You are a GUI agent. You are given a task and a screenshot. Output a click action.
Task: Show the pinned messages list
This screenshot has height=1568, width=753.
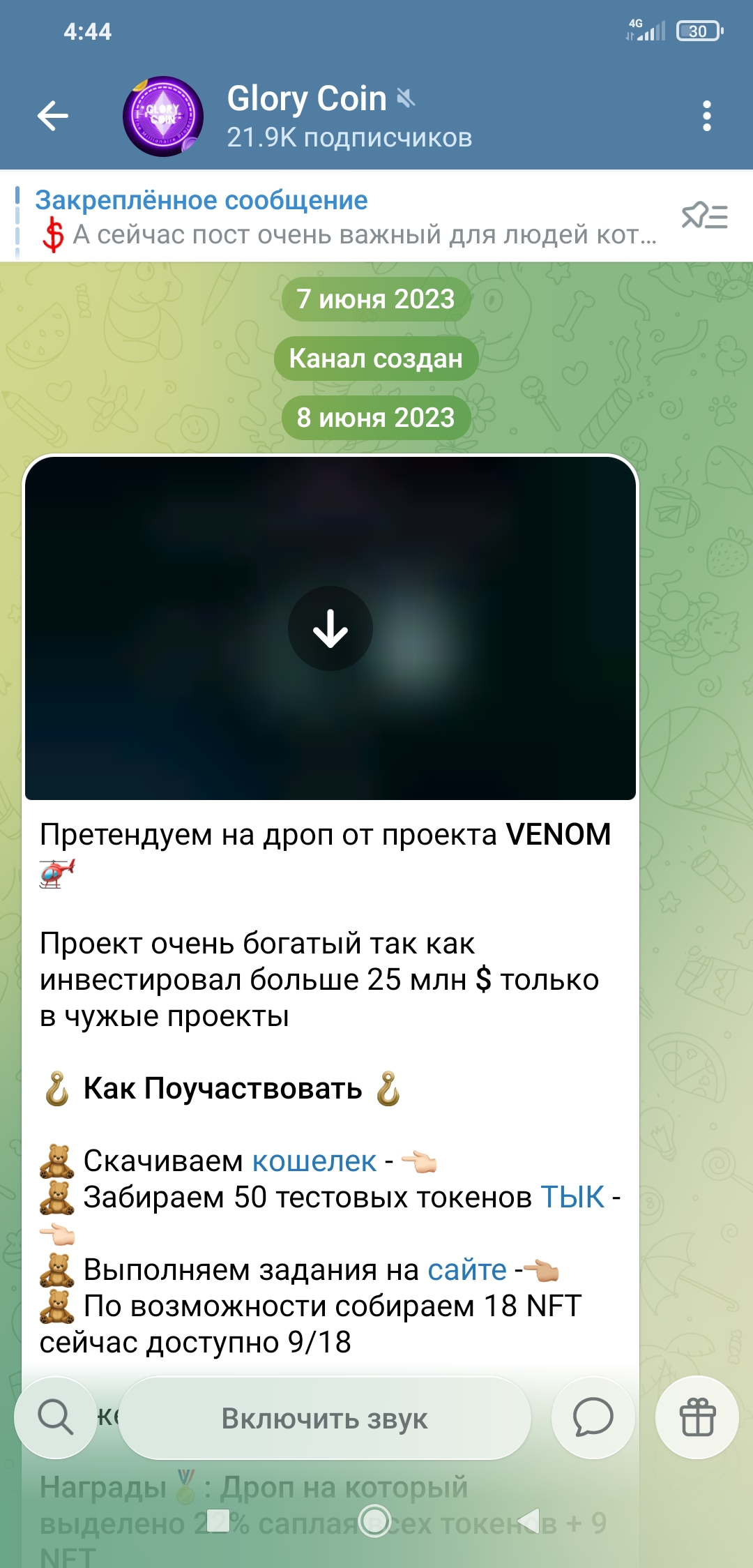[x=704, y=216]
